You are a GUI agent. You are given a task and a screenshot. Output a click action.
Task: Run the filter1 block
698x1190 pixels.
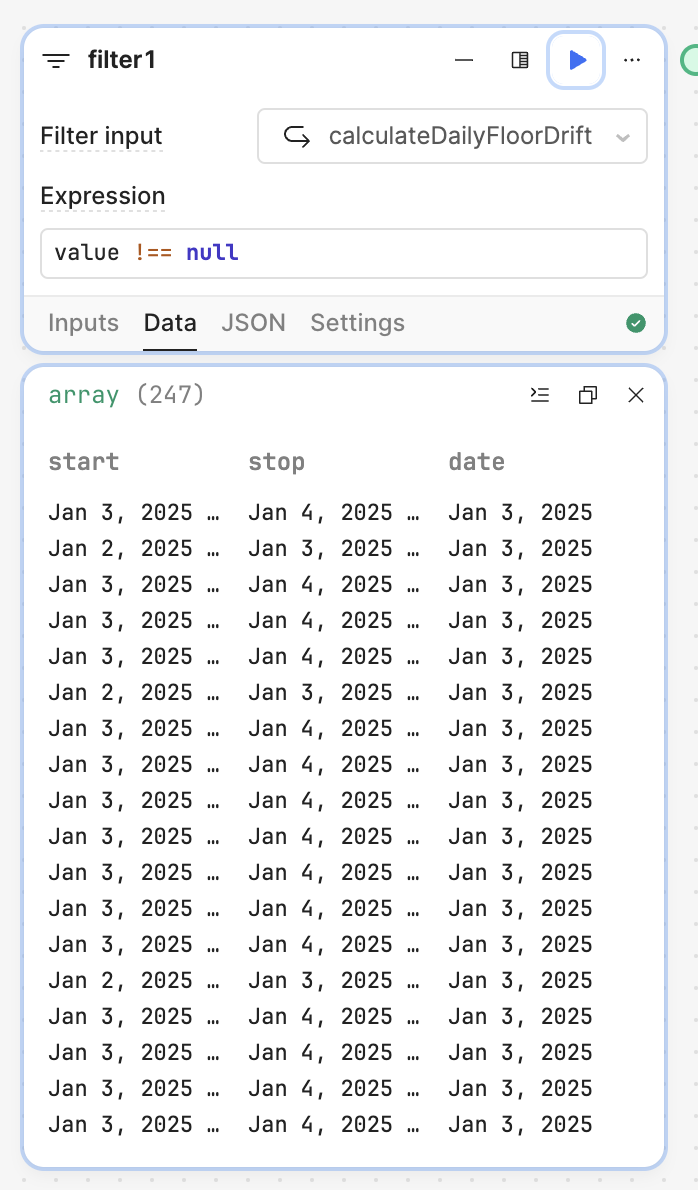[x=577, y=60]
